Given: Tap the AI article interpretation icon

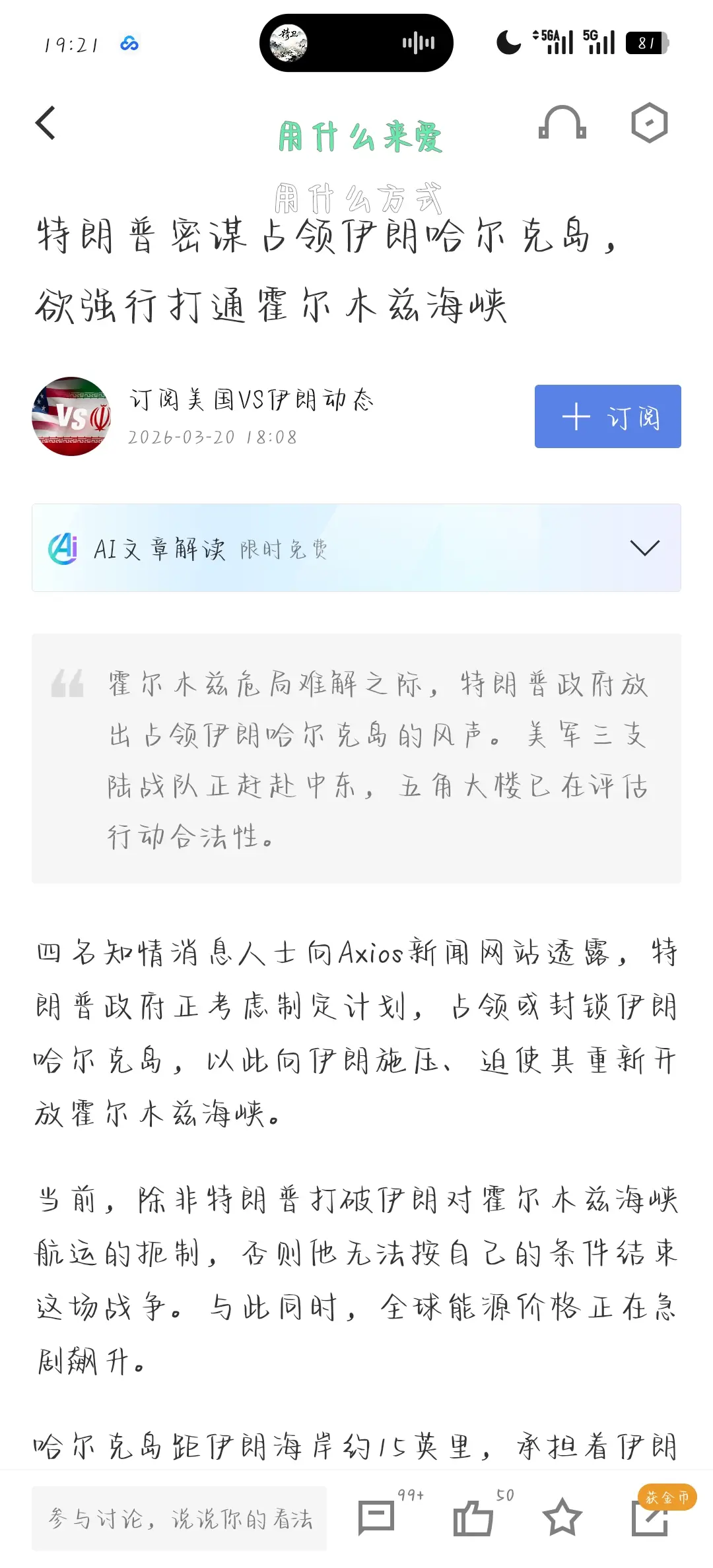Looking at the screenshot, I should (x=63, y=546).
